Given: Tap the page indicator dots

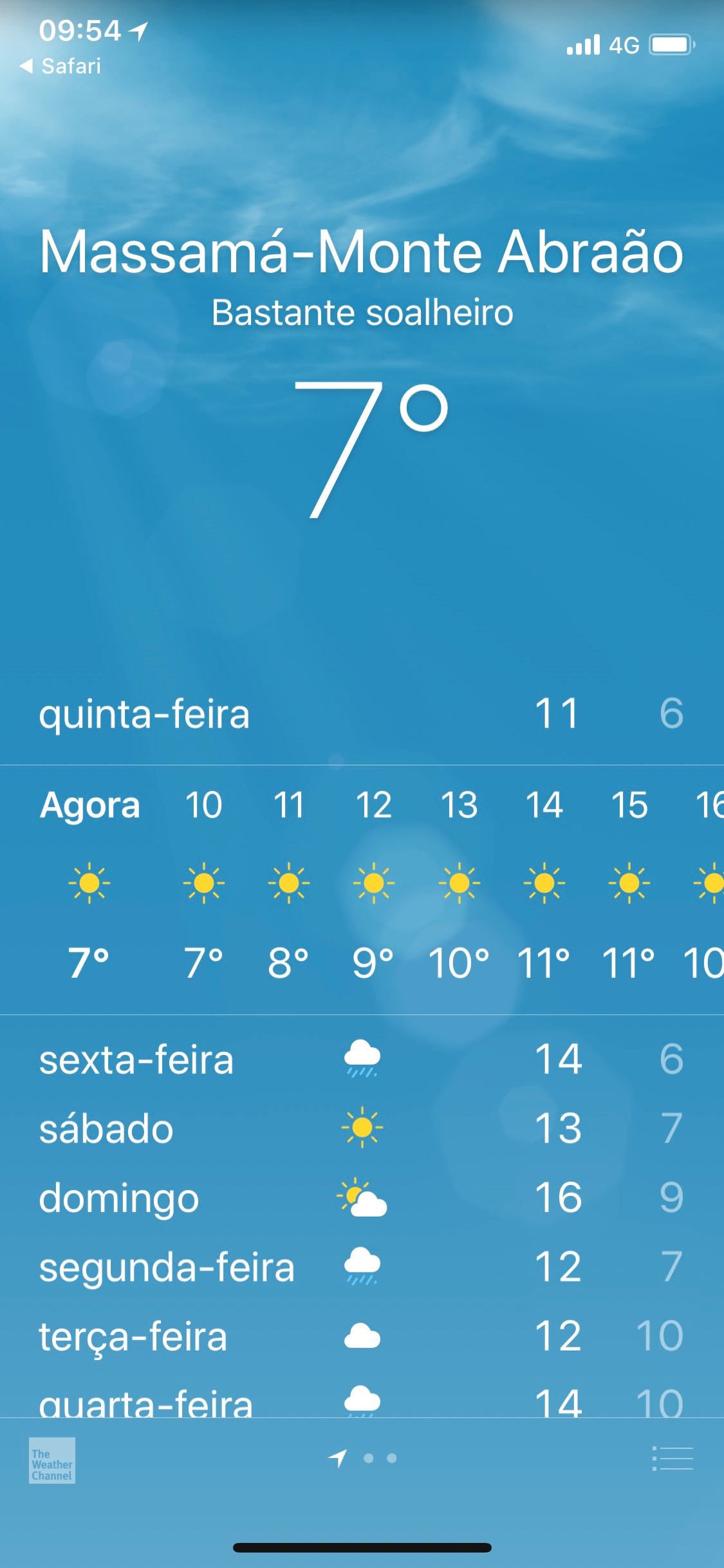Looking at the screenshot, I should 362,1458.
